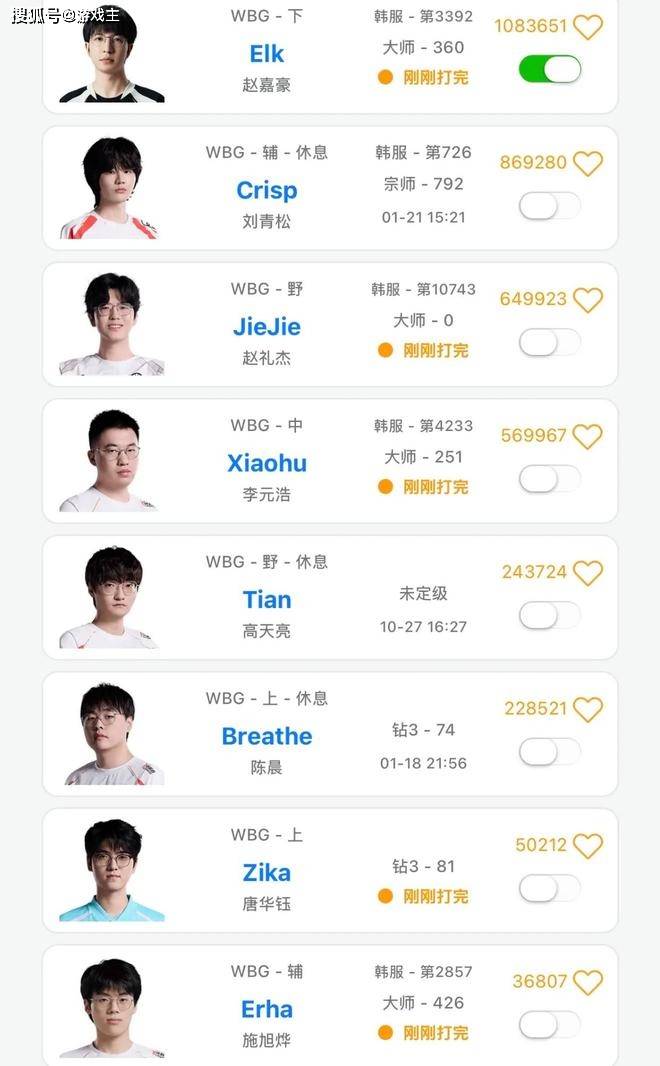660x1066 pixels.
Task: Like Zika using the heart icon
Action: (x=588, y=846)
